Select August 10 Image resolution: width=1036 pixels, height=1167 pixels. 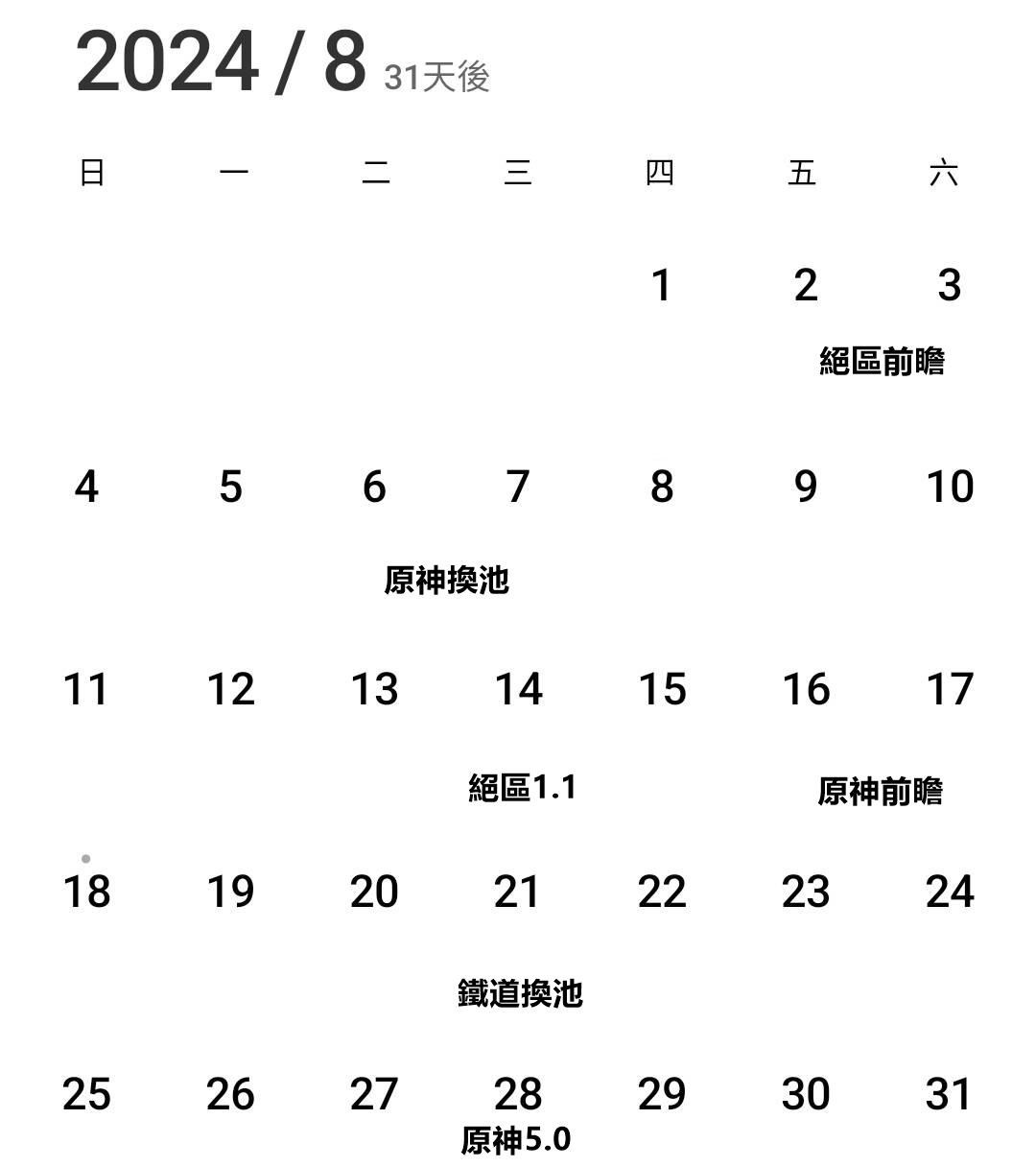950,487
